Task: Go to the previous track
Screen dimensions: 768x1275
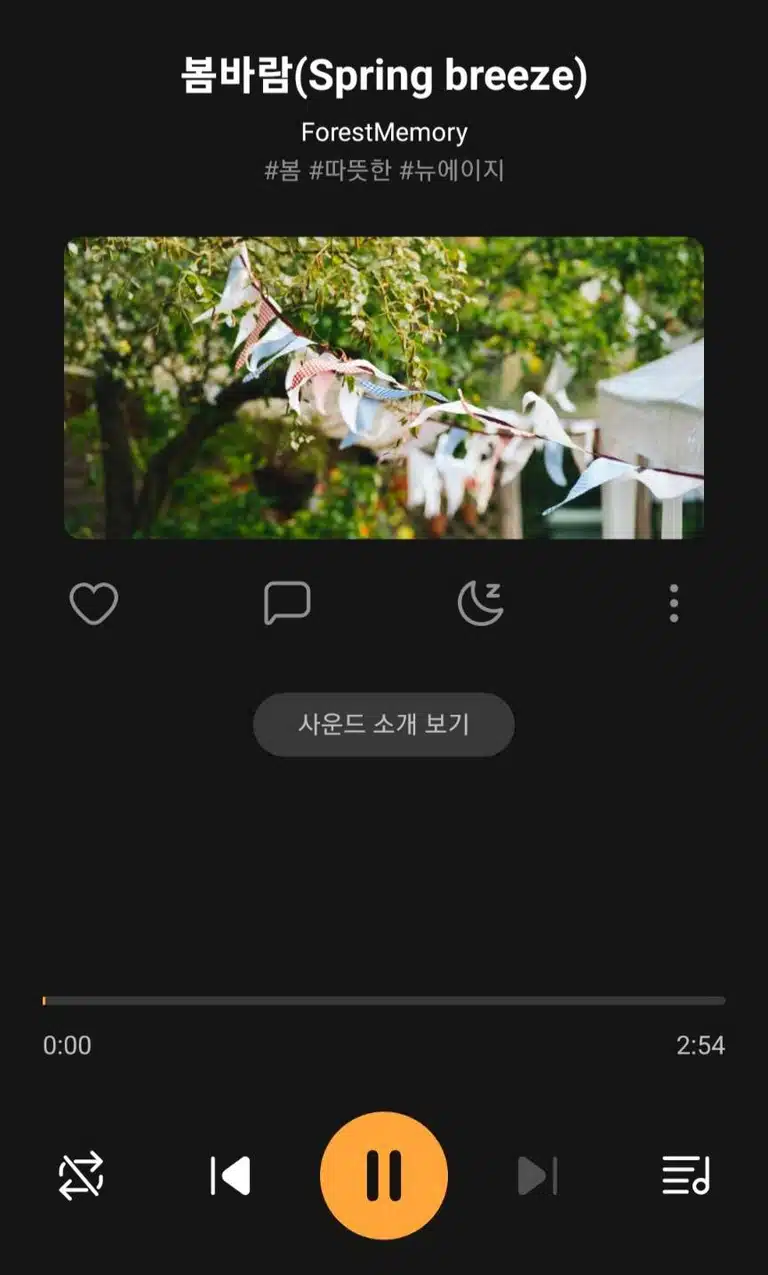Action: tap(231, 1176)
